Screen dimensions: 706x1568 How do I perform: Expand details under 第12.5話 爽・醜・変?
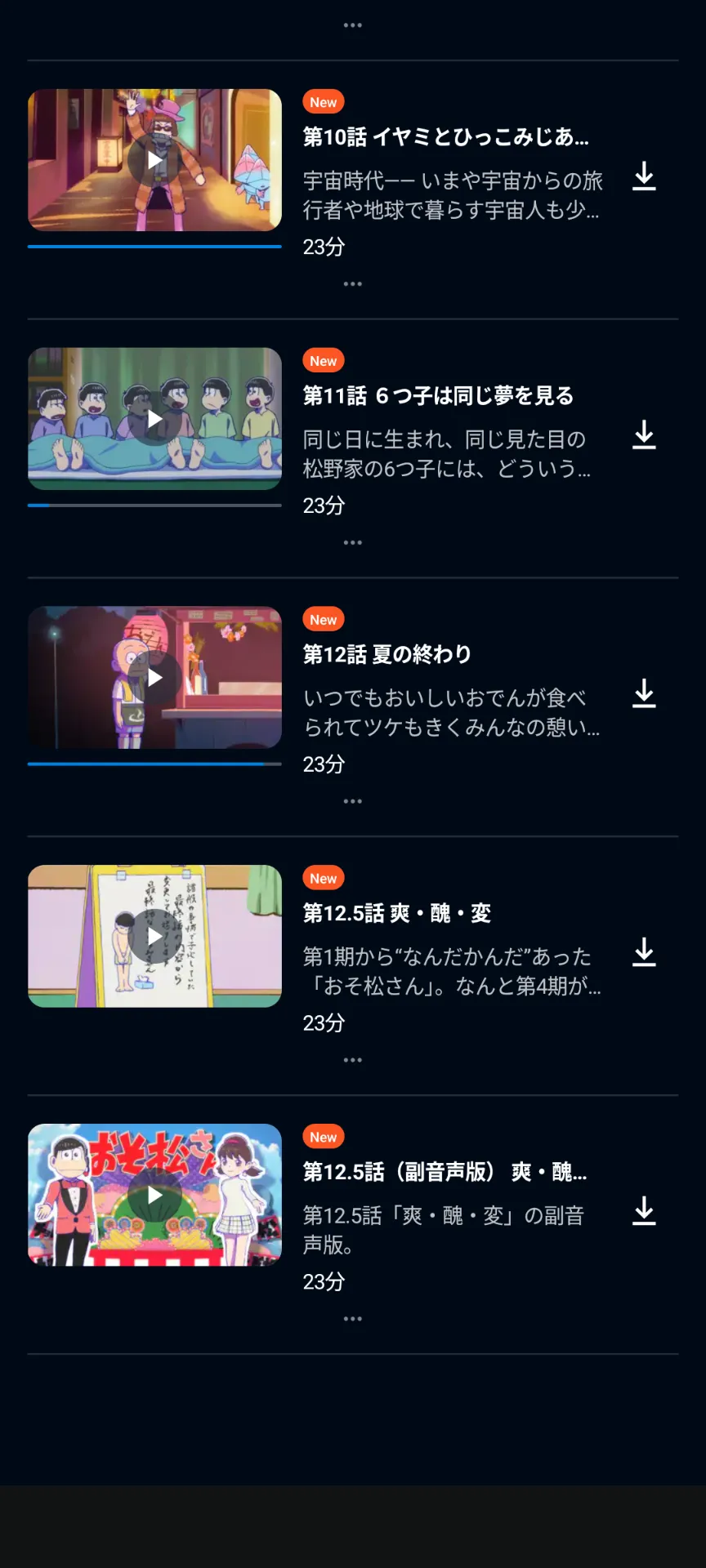coord(352,1060)
